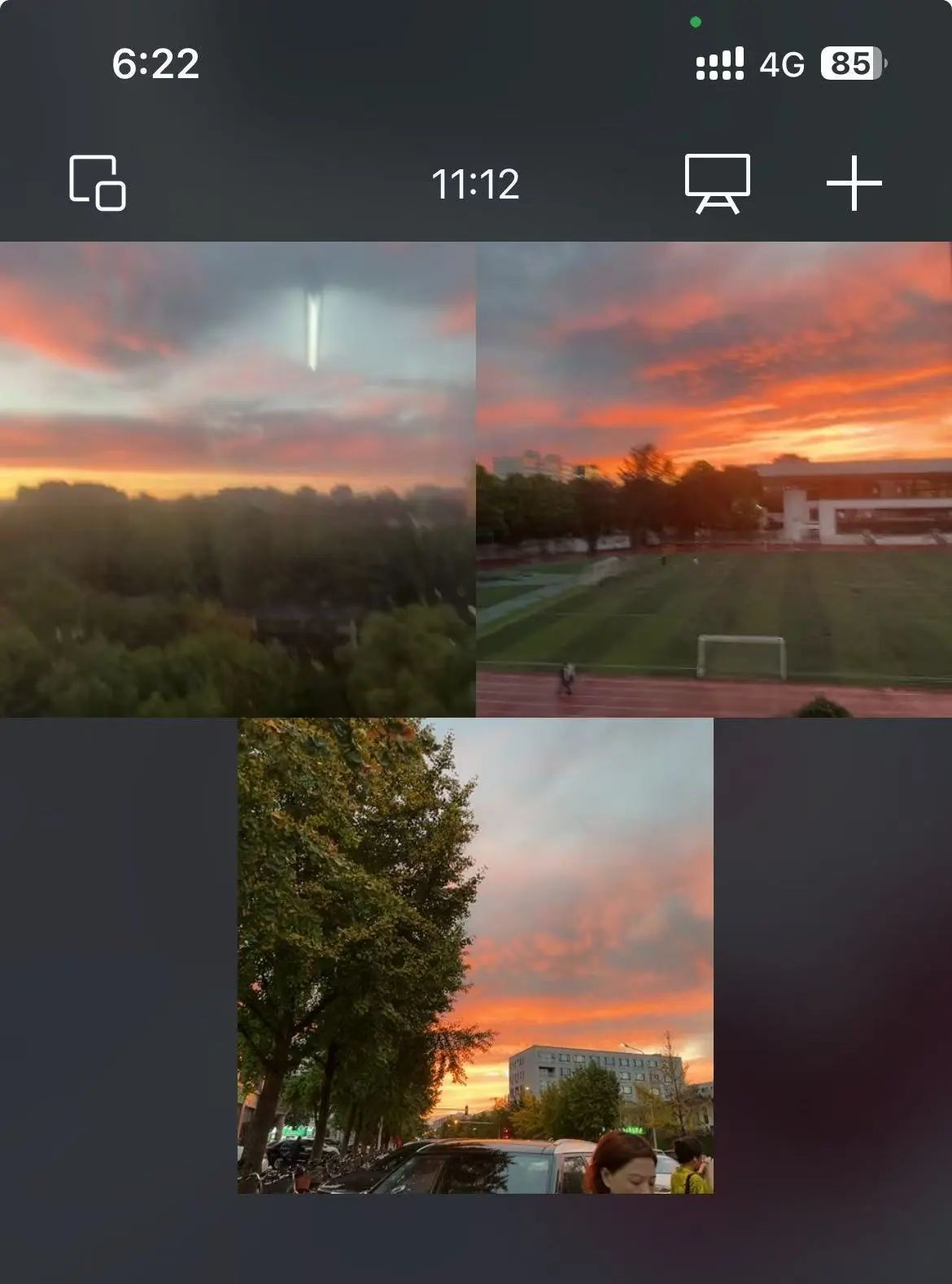Tap the presentation screen icon
The image size is (952, 1284).
tap(717, 183)
